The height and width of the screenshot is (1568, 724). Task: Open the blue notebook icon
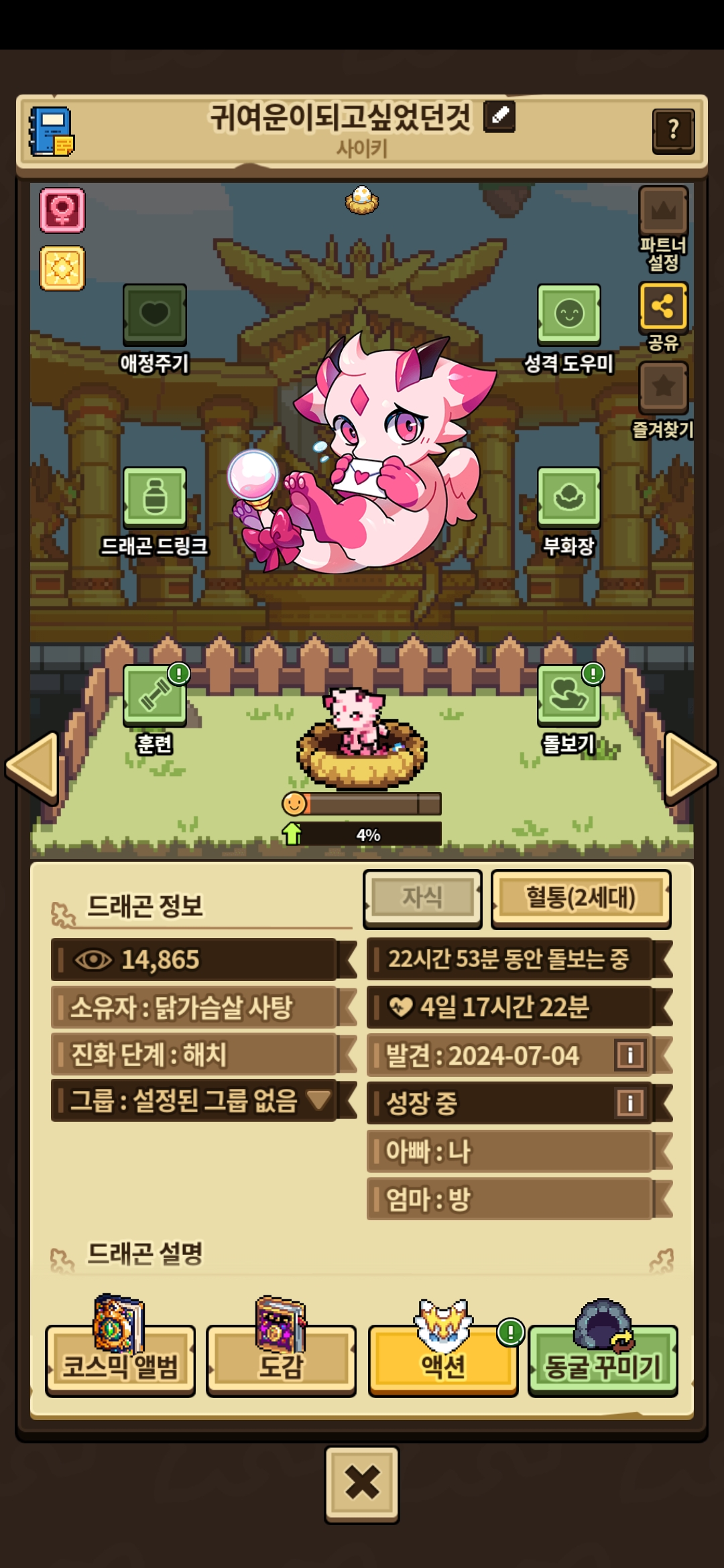(x=52, y=131)
